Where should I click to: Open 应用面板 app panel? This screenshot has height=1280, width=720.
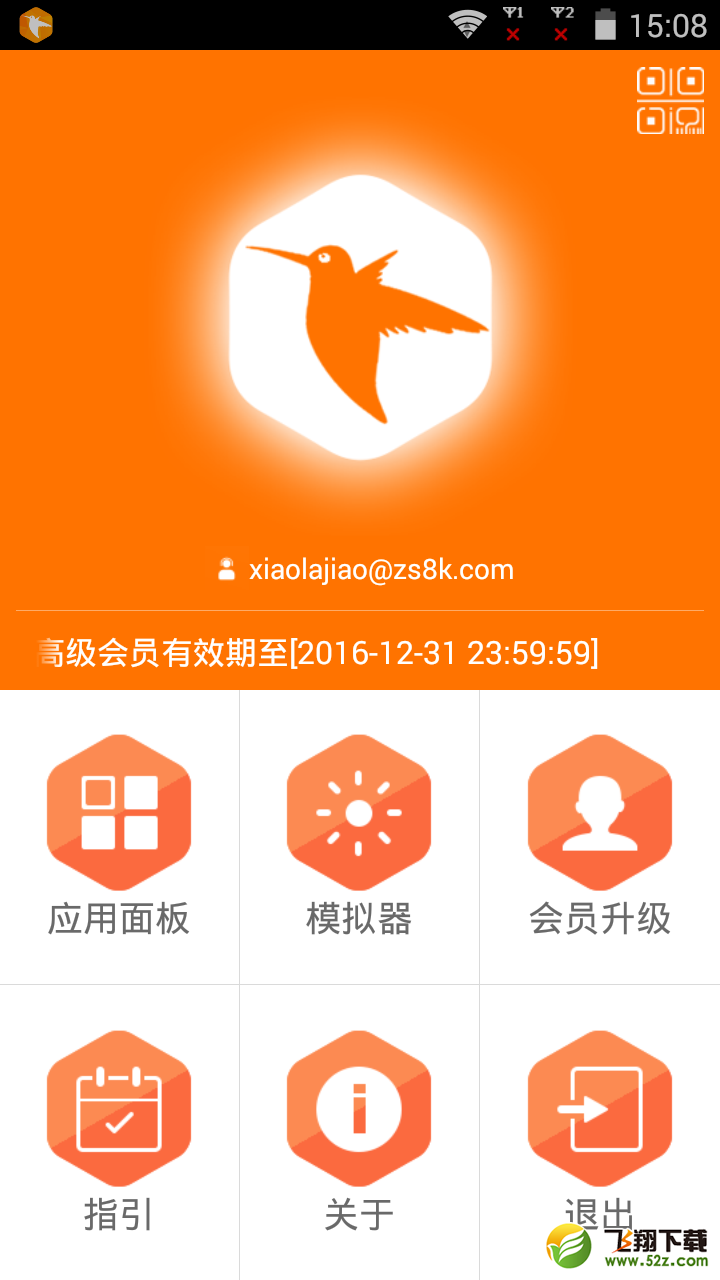119,837
